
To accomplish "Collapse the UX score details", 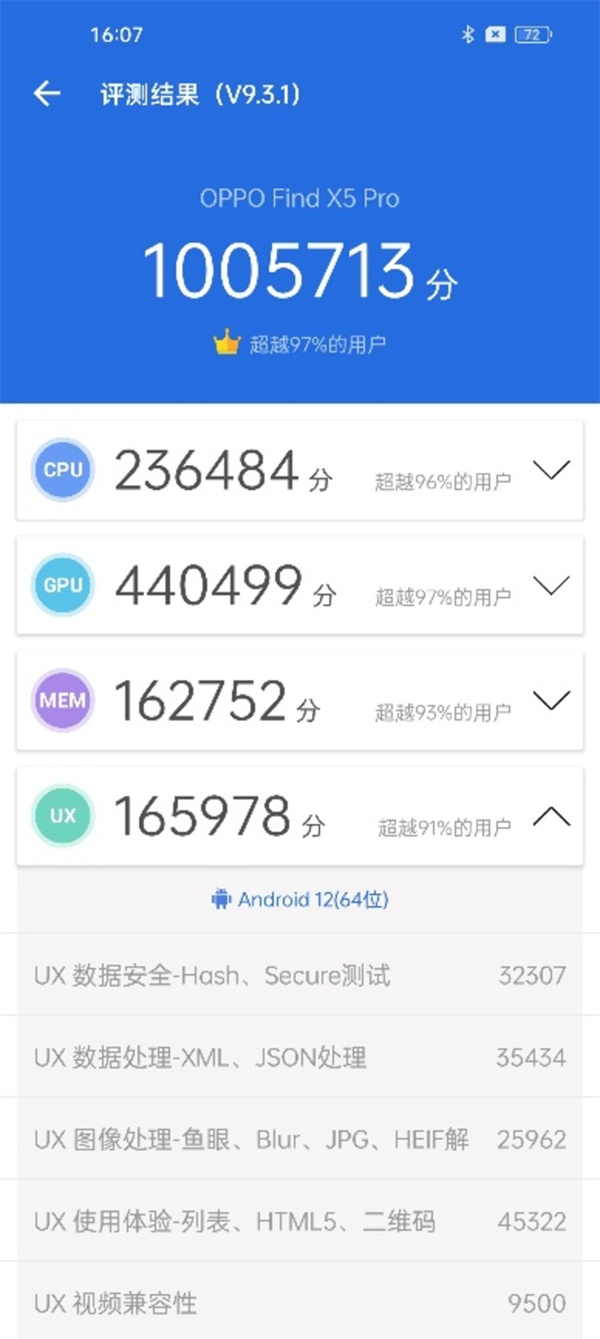I will pyautogui.click(x=551, y=816).
